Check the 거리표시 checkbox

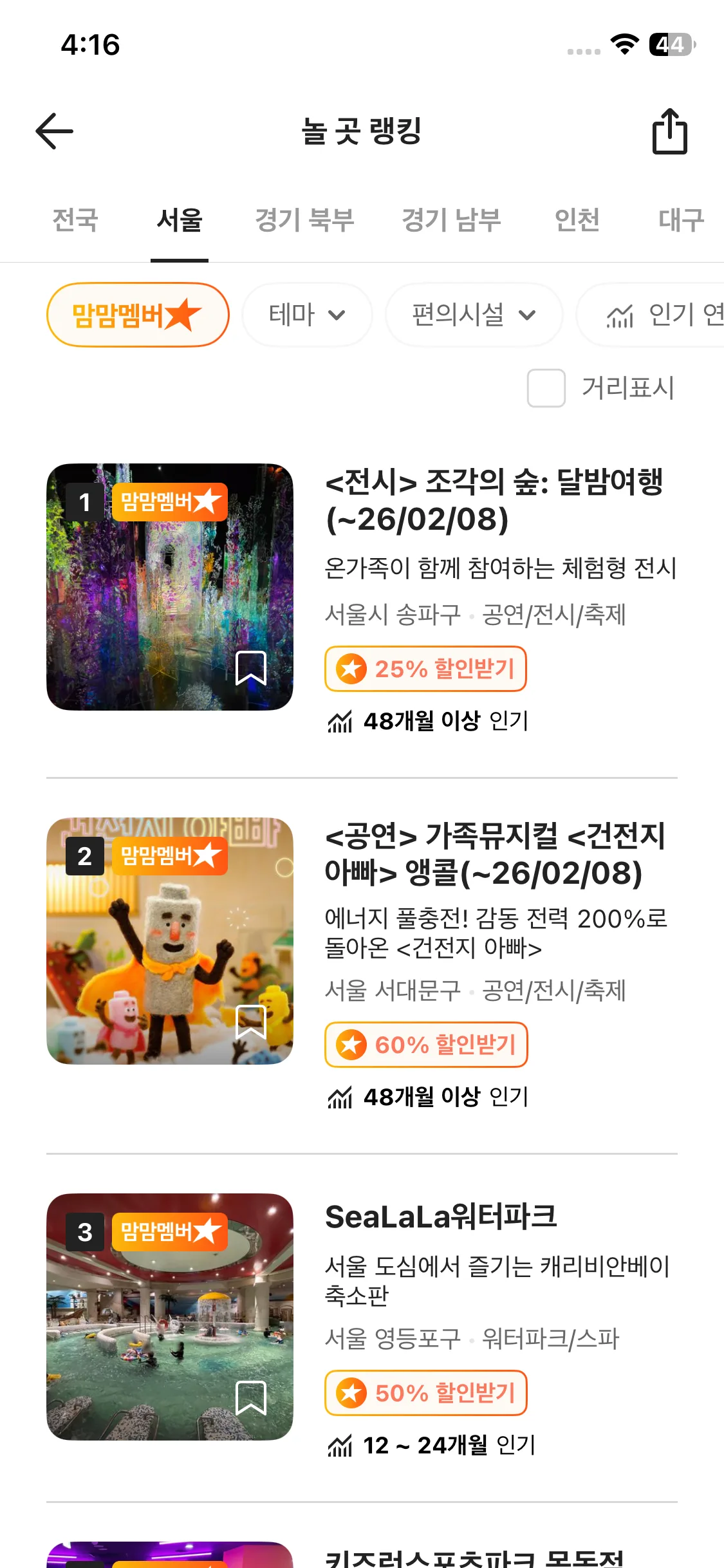546,388
